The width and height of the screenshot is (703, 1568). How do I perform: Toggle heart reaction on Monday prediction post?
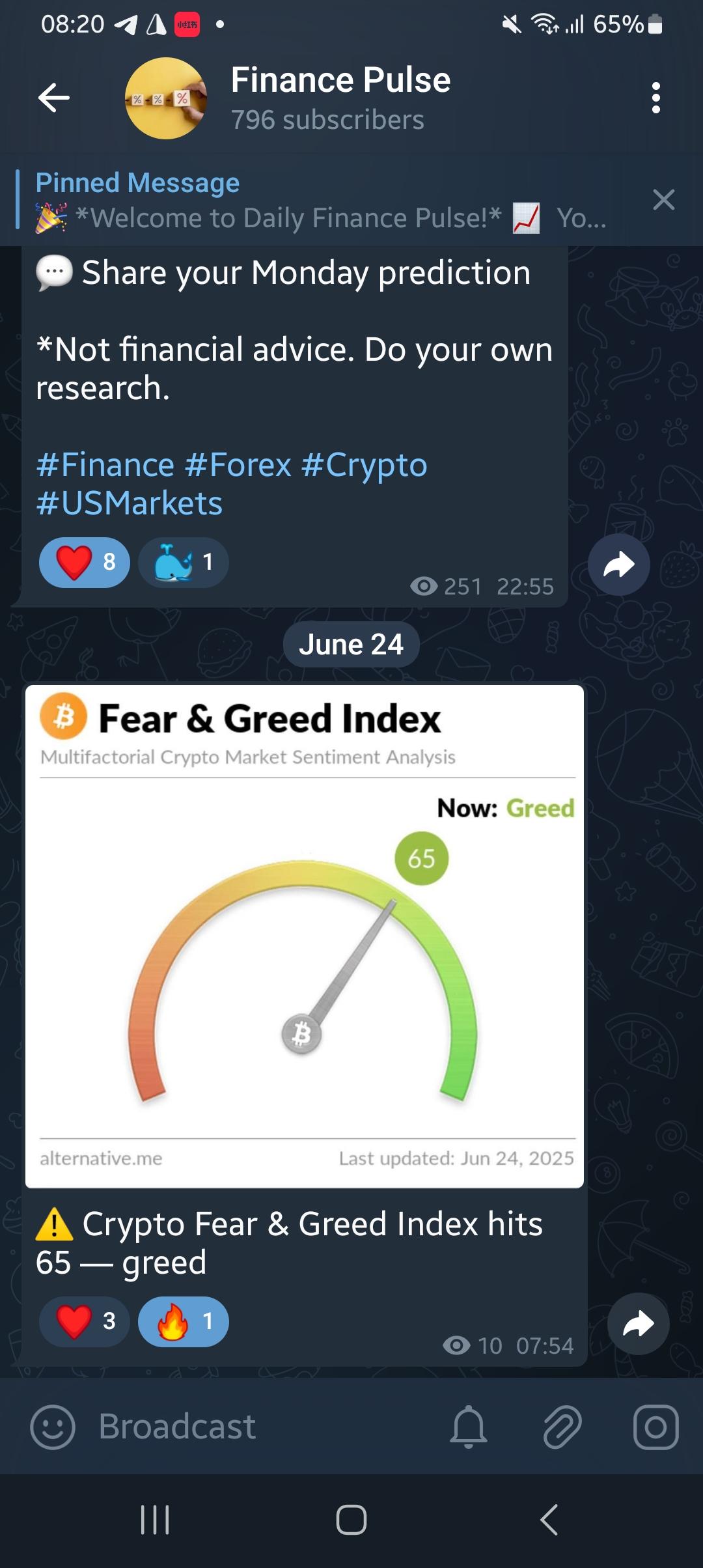[x=85, y=563]
